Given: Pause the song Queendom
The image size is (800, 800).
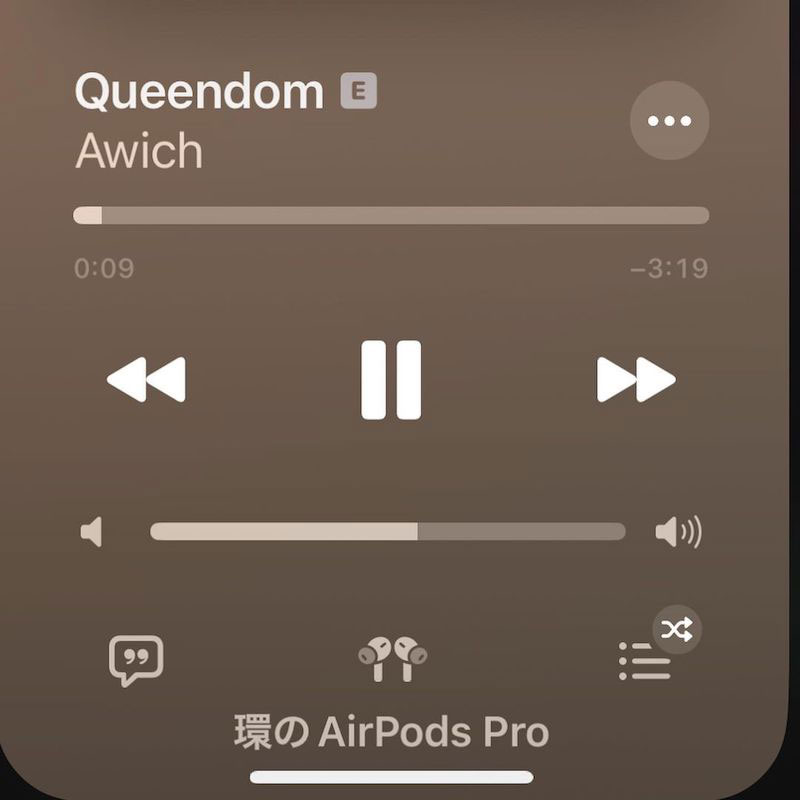Looking at the screenshot, I should click(x=391, y=380).
